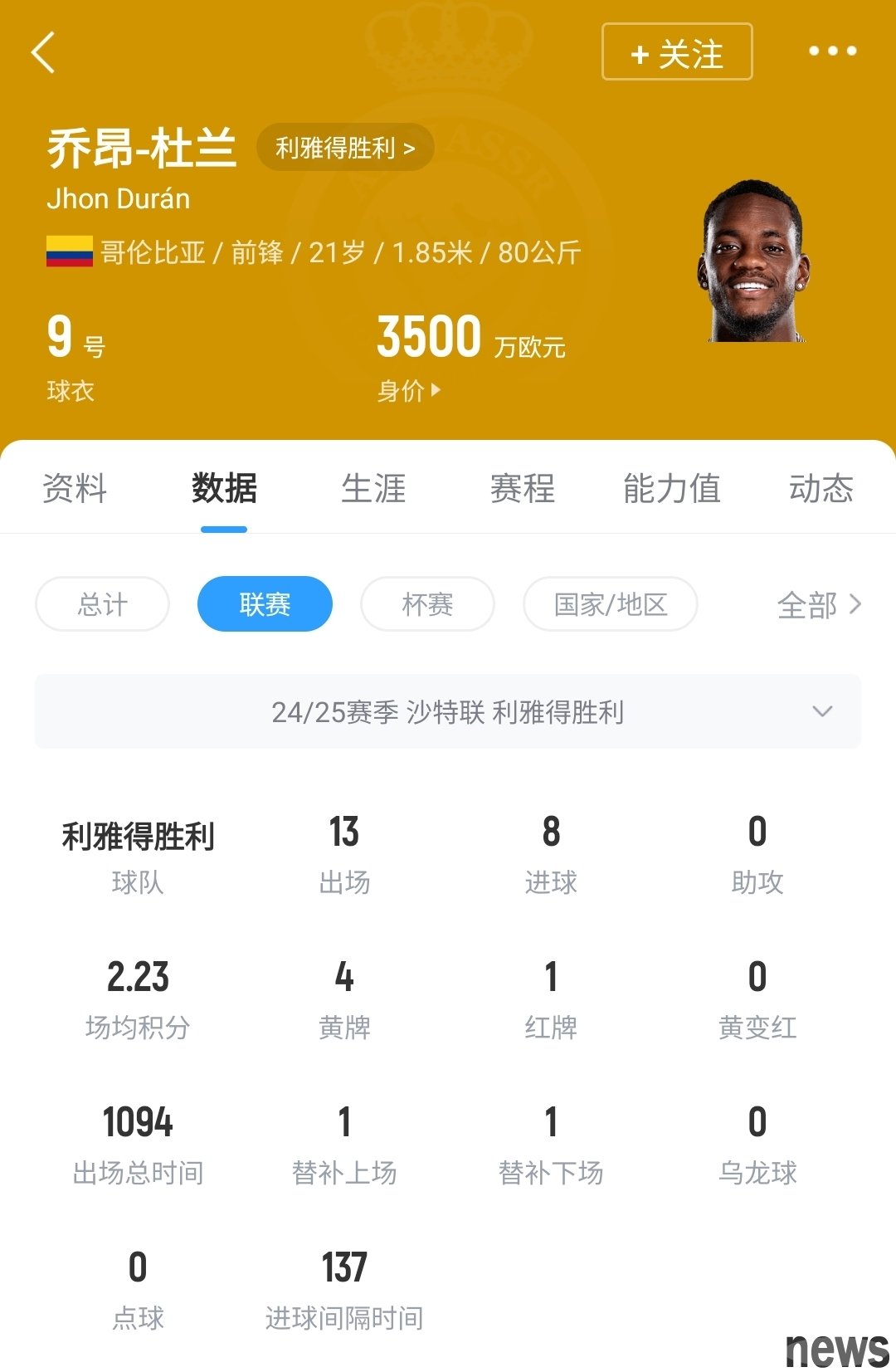Switch to the 能力值 tab
The image size is (896, 1372).
671,488
